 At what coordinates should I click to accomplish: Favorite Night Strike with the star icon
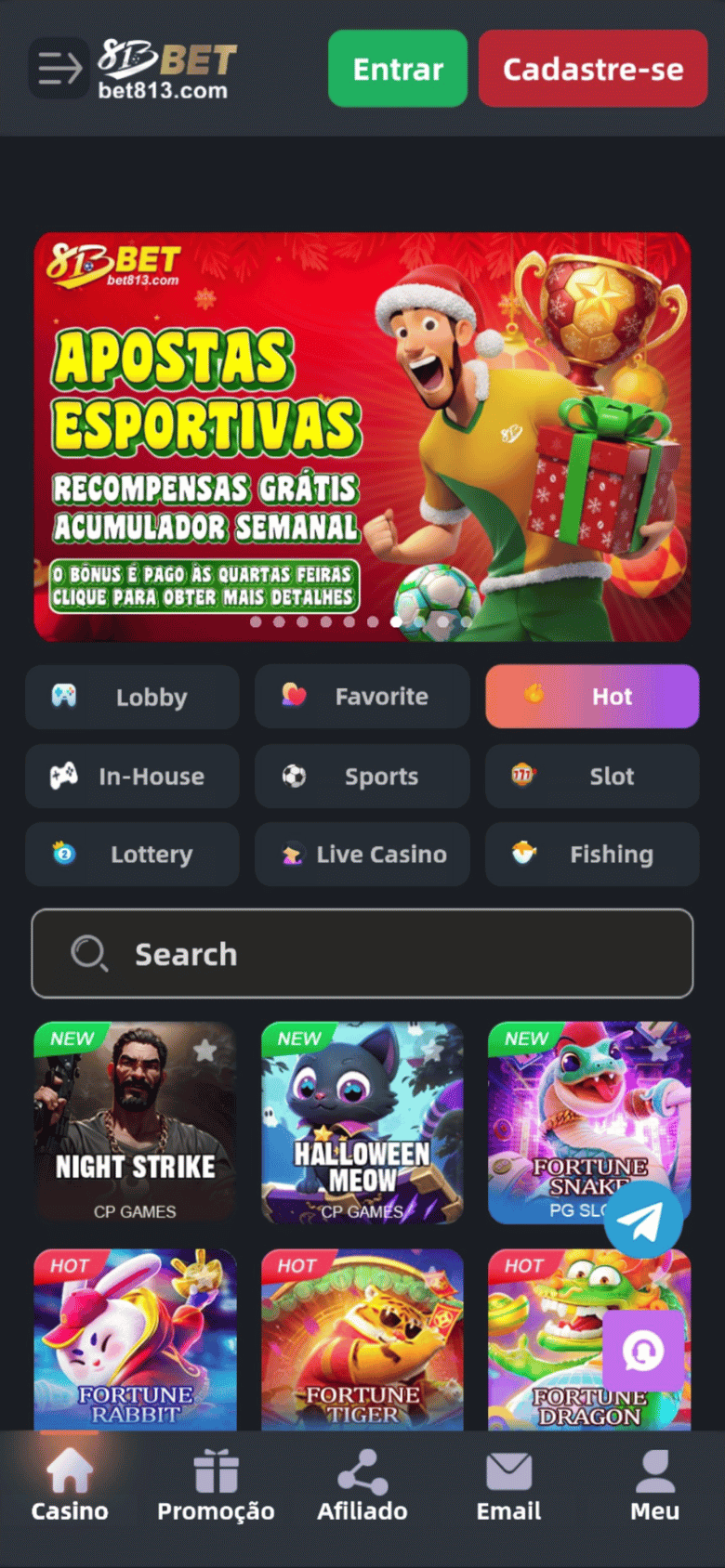(204, 1051)
